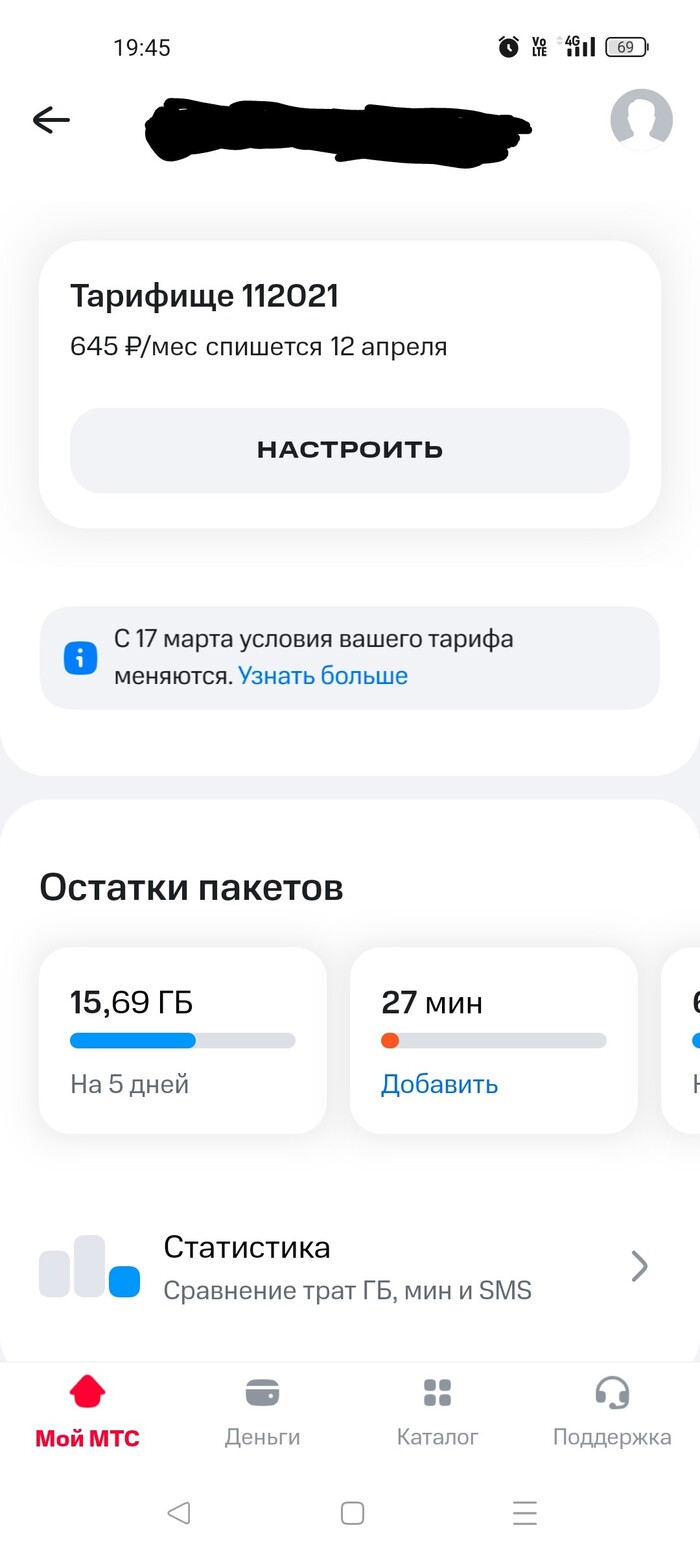Switch to the Деньги tab
Image resolution: width=700 pixels, height=1556 pixels.
pyautogui.click(x=262, y=1412)
